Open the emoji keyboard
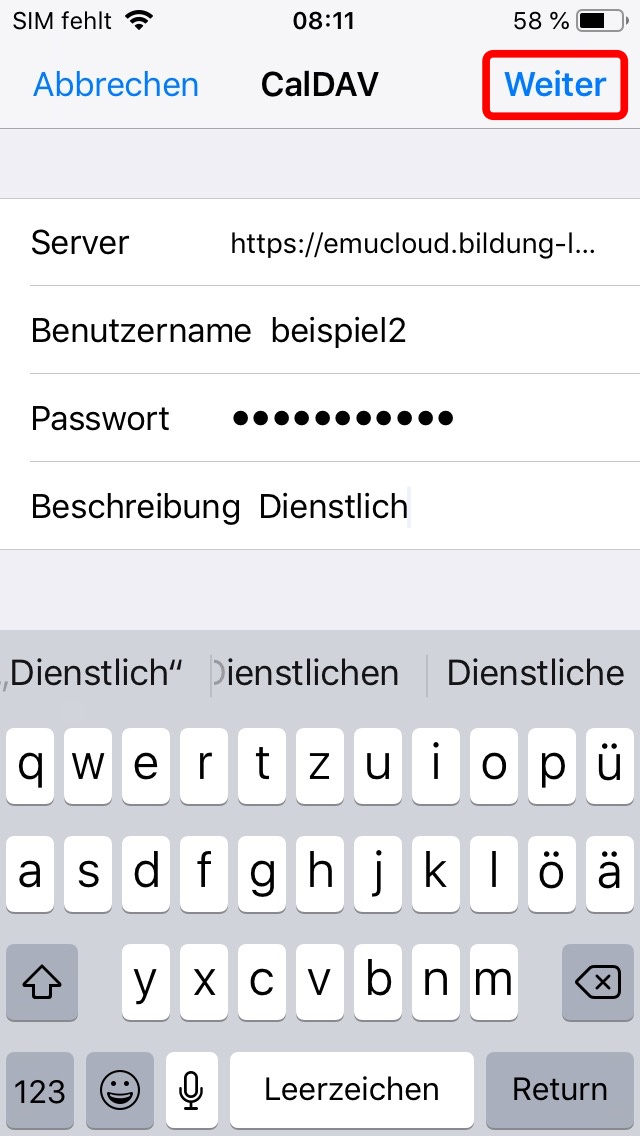Screen dimensions: 640x1136 pos(120,1089)
